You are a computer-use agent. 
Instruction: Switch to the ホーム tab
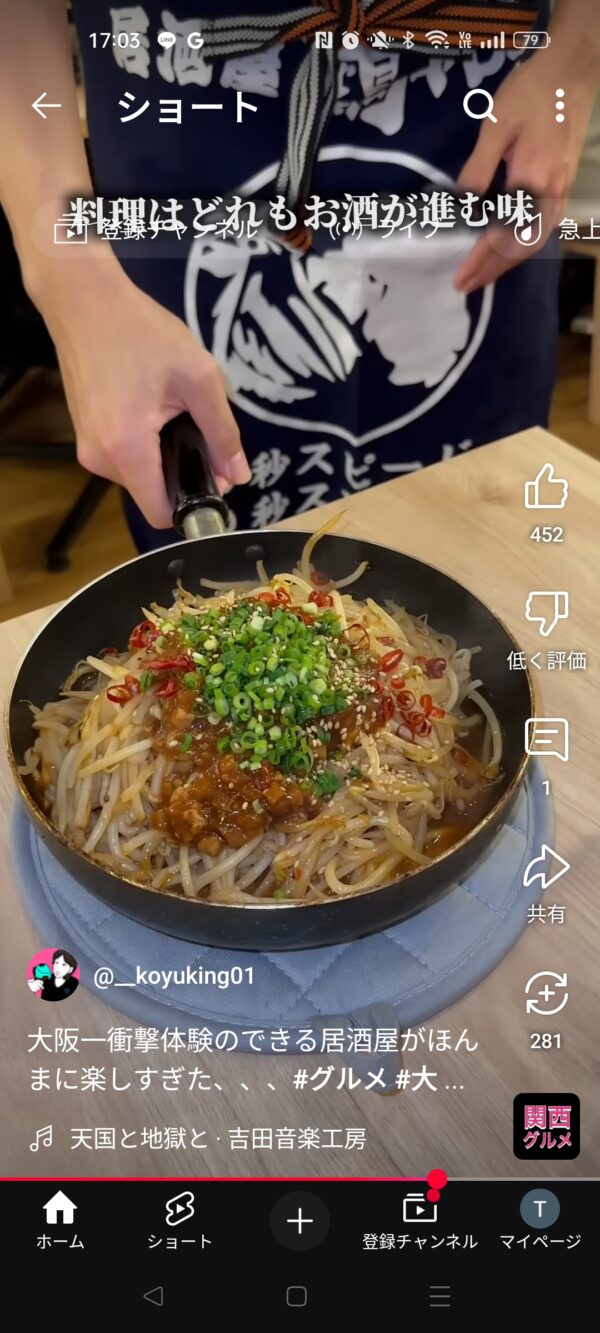point(60,1221)
